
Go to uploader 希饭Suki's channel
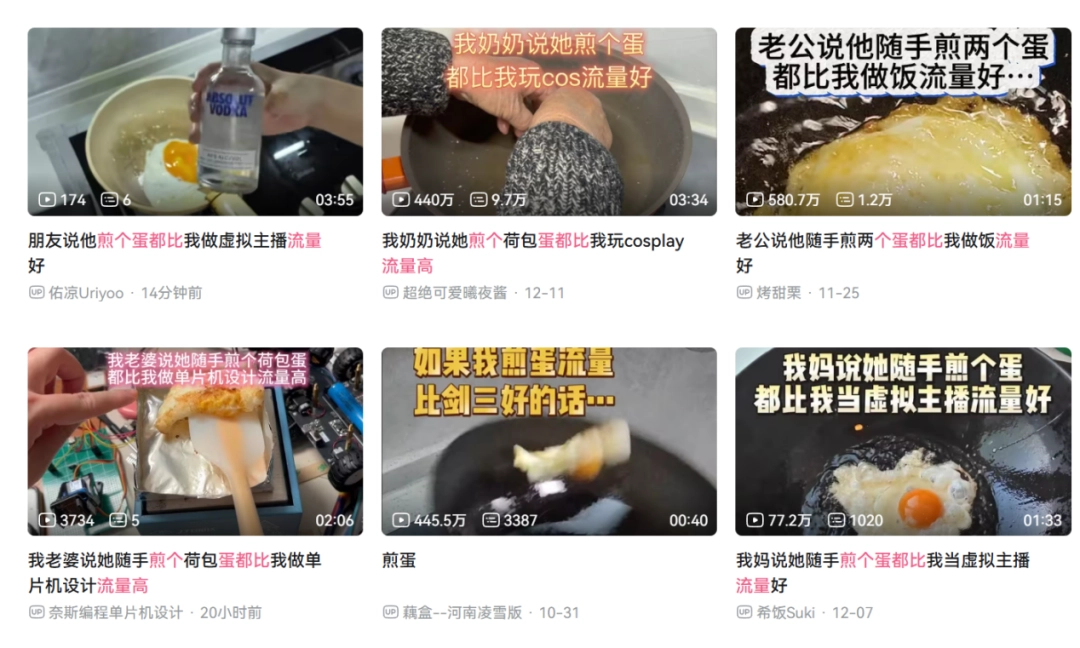click(785, 612)
